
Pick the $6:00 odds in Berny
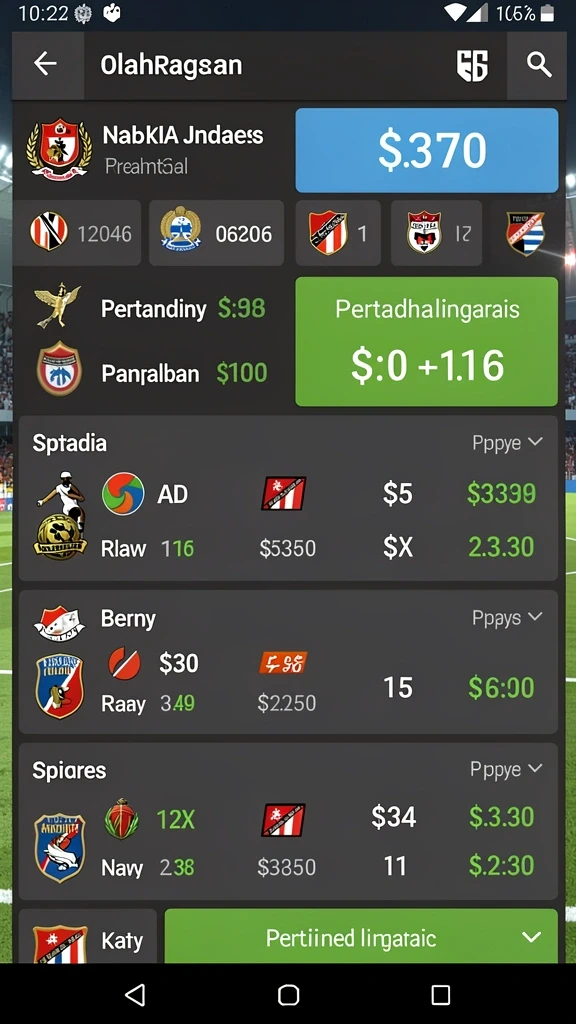coord(502,688)
